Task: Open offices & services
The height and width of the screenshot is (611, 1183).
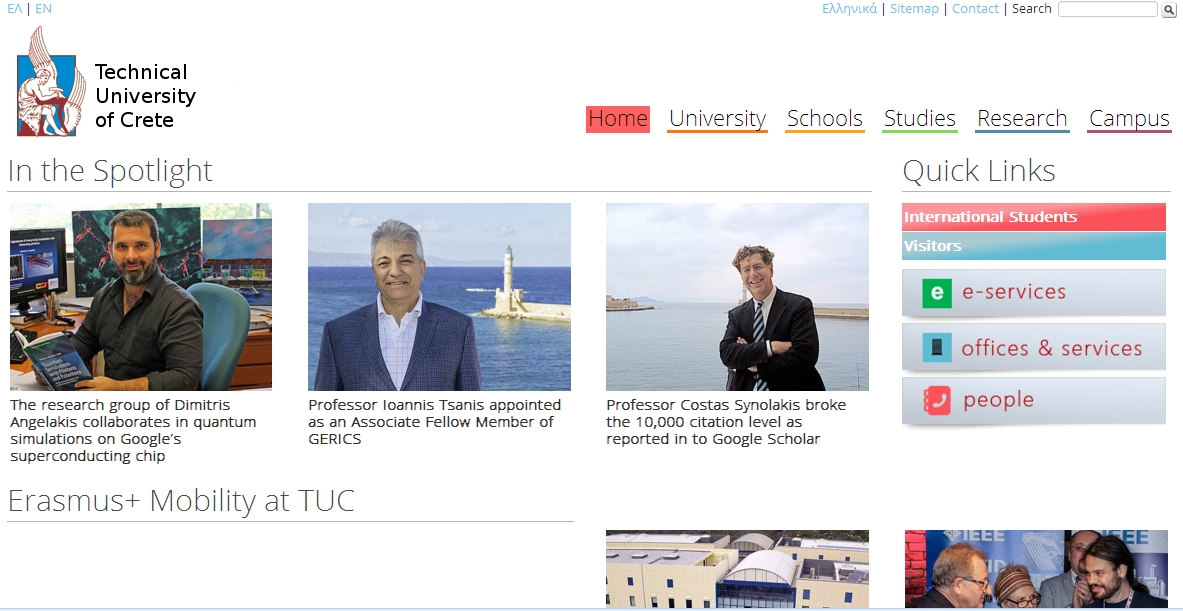Action: click(x=1033, y=348)
